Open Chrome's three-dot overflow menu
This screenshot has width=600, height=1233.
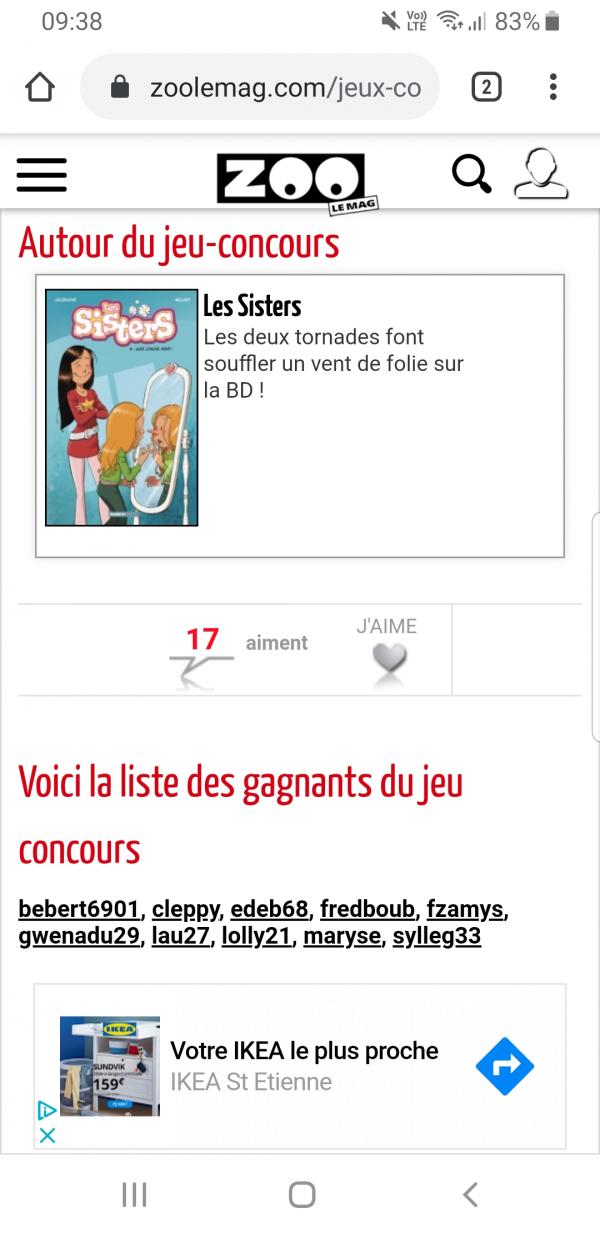click(553, 88)
